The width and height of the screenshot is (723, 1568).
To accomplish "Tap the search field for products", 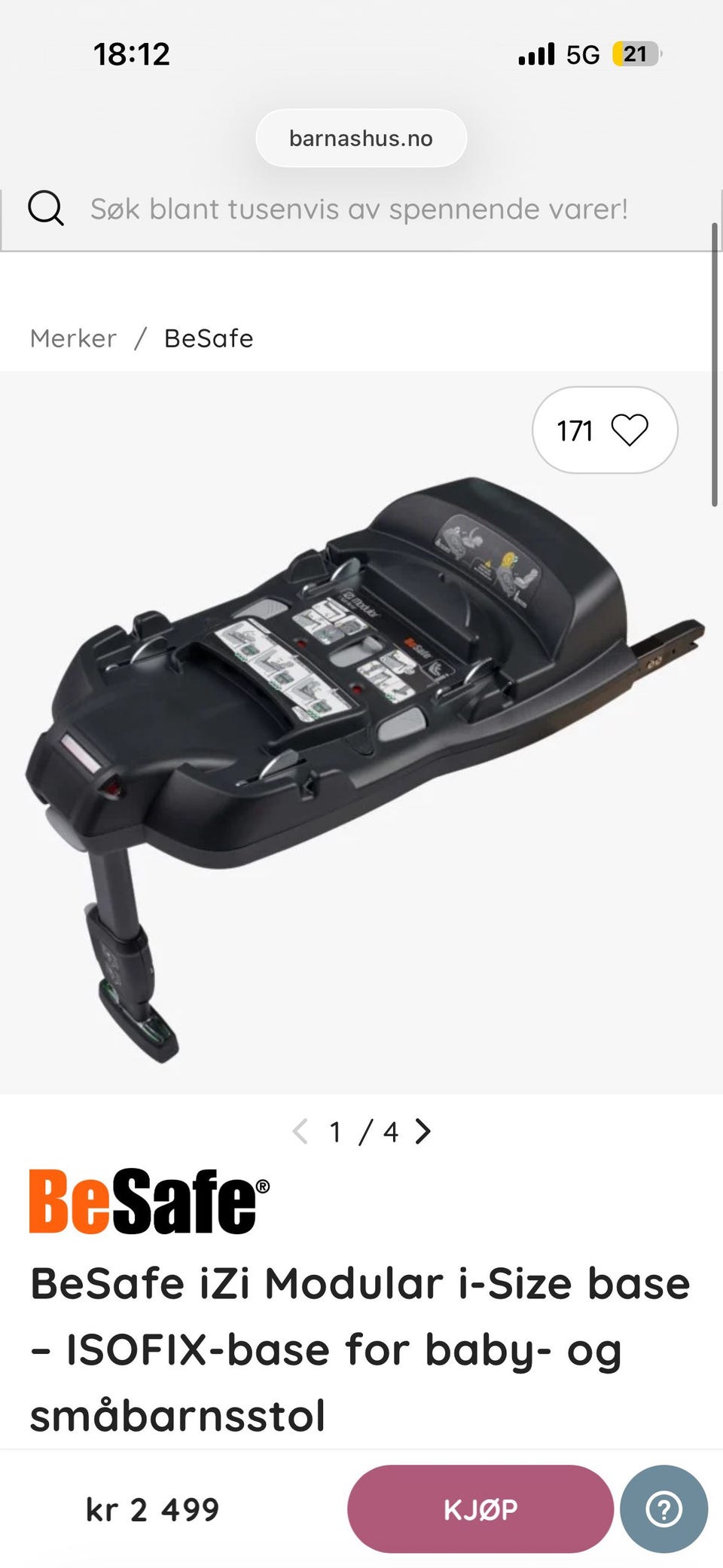I will (x=360, y=209).
